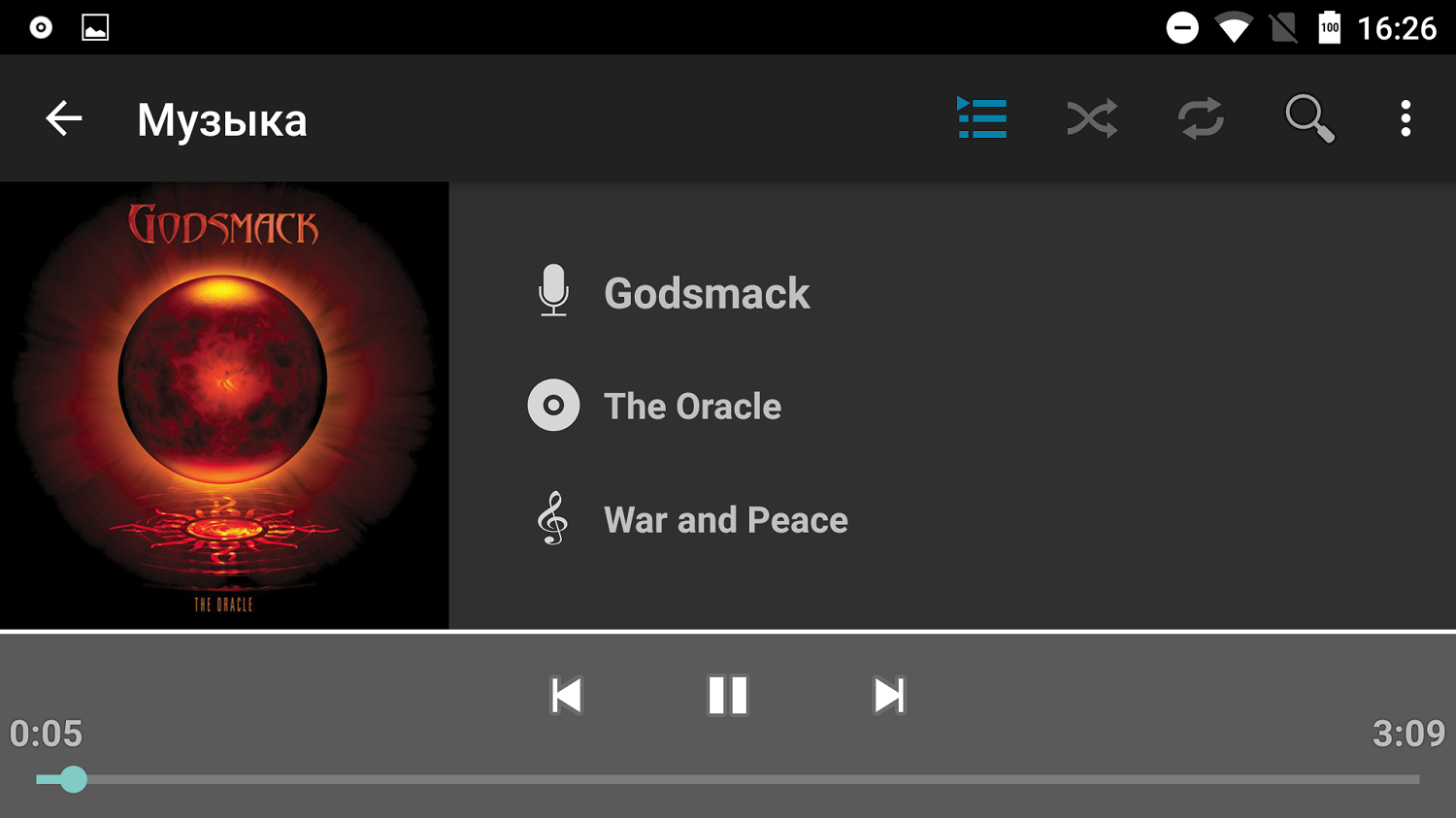Open the playlist queue view
Screen dimensions: 1456x818
[x=981, y=119]
